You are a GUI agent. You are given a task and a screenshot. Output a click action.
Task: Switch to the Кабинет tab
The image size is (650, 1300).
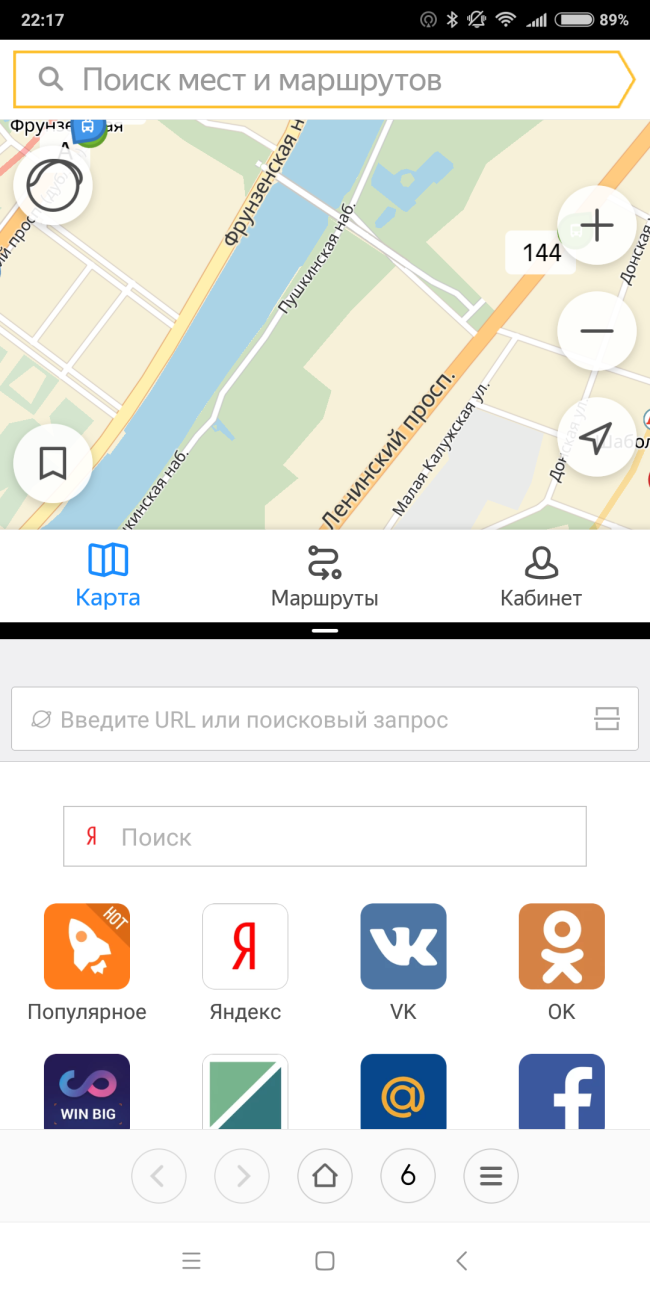[540, 577]
